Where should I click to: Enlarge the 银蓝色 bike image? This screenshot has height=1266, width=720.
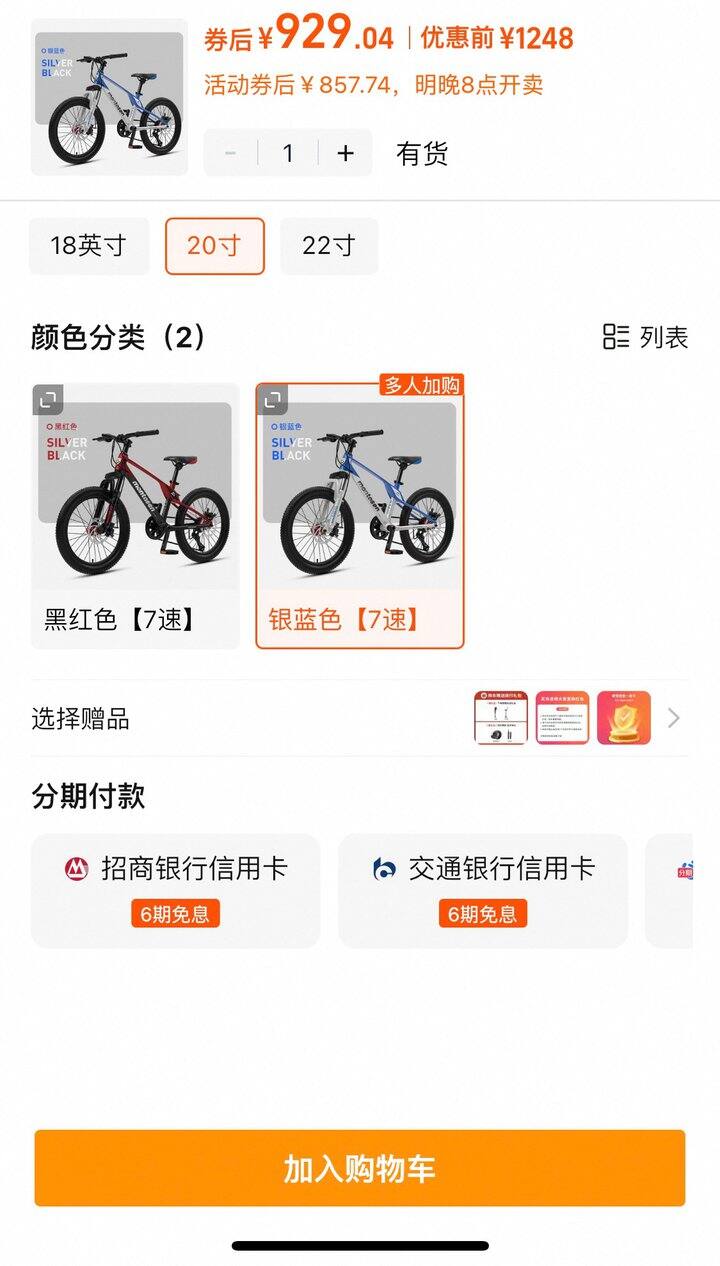pyautogui.click(x=272, y=400)
